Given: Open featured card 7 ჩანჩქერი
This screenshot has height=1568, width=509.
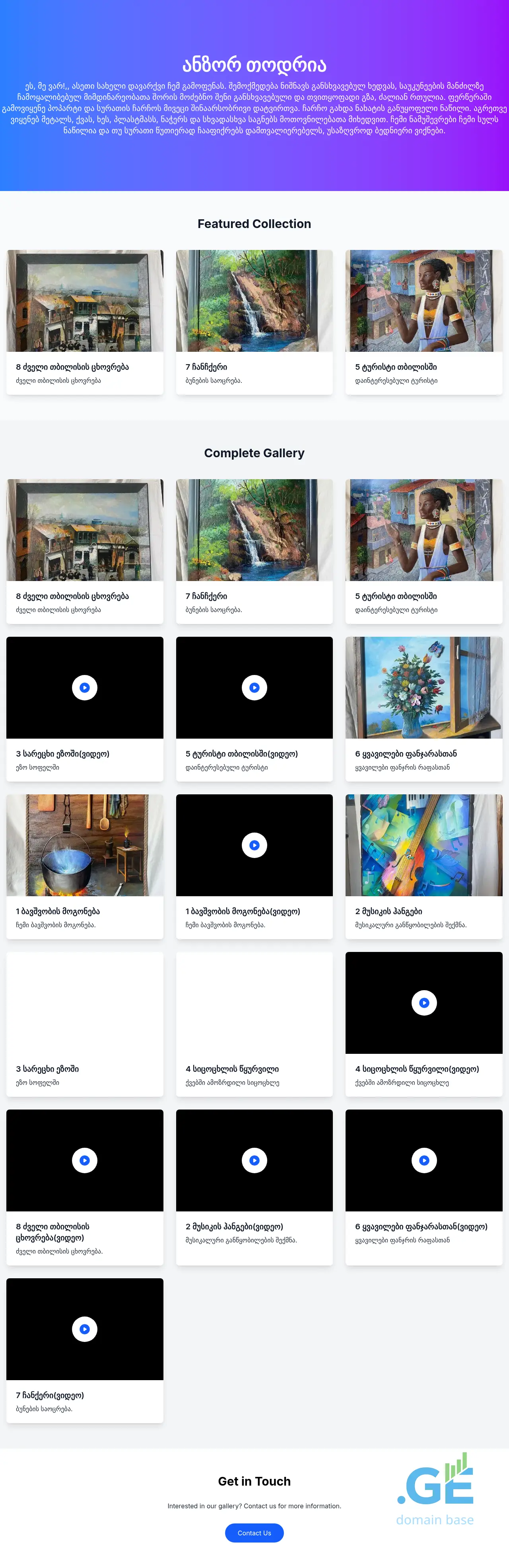Looking at the screenshot, I should coord(254,322).
